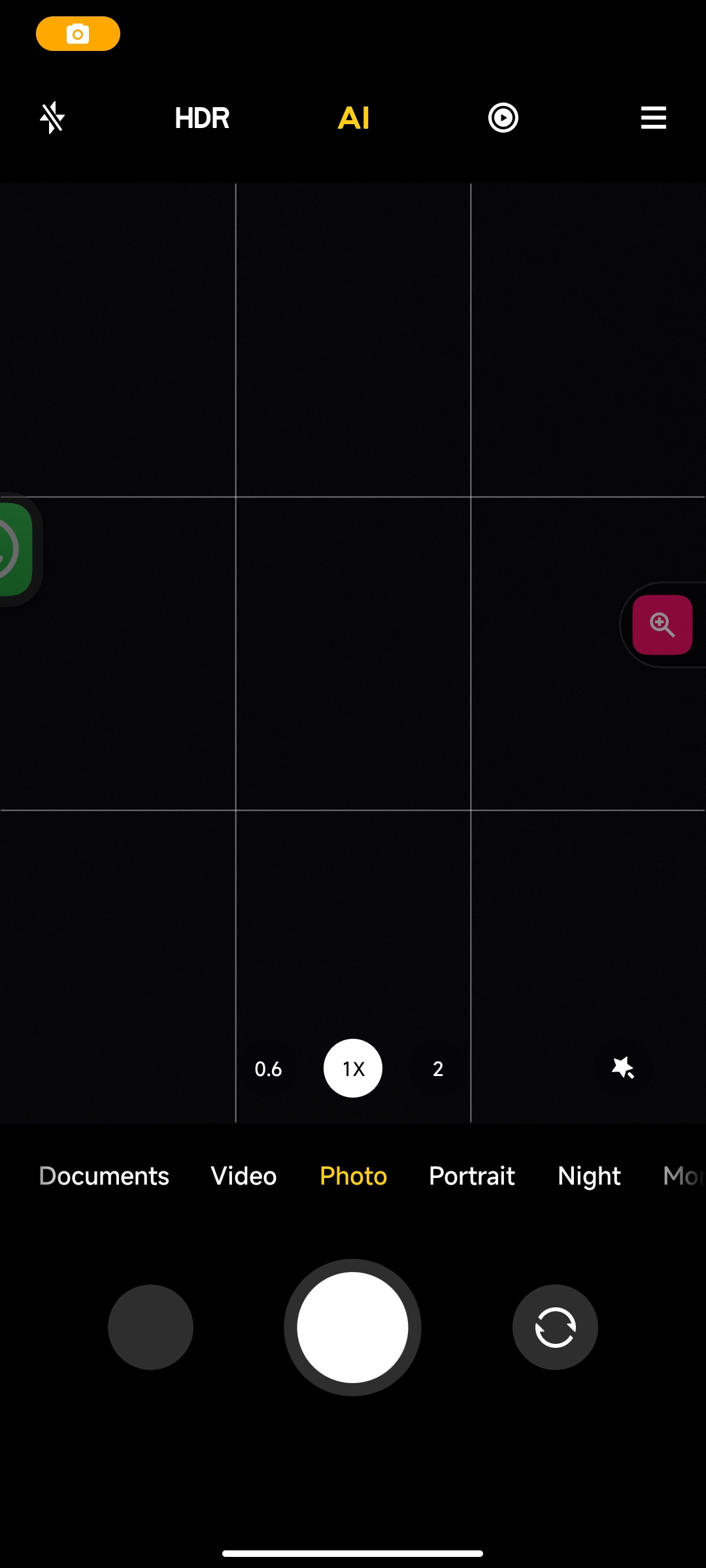Screen dimensions: 706x1568
Task: Toggle the flash setting icon
Action: point(52,118)
